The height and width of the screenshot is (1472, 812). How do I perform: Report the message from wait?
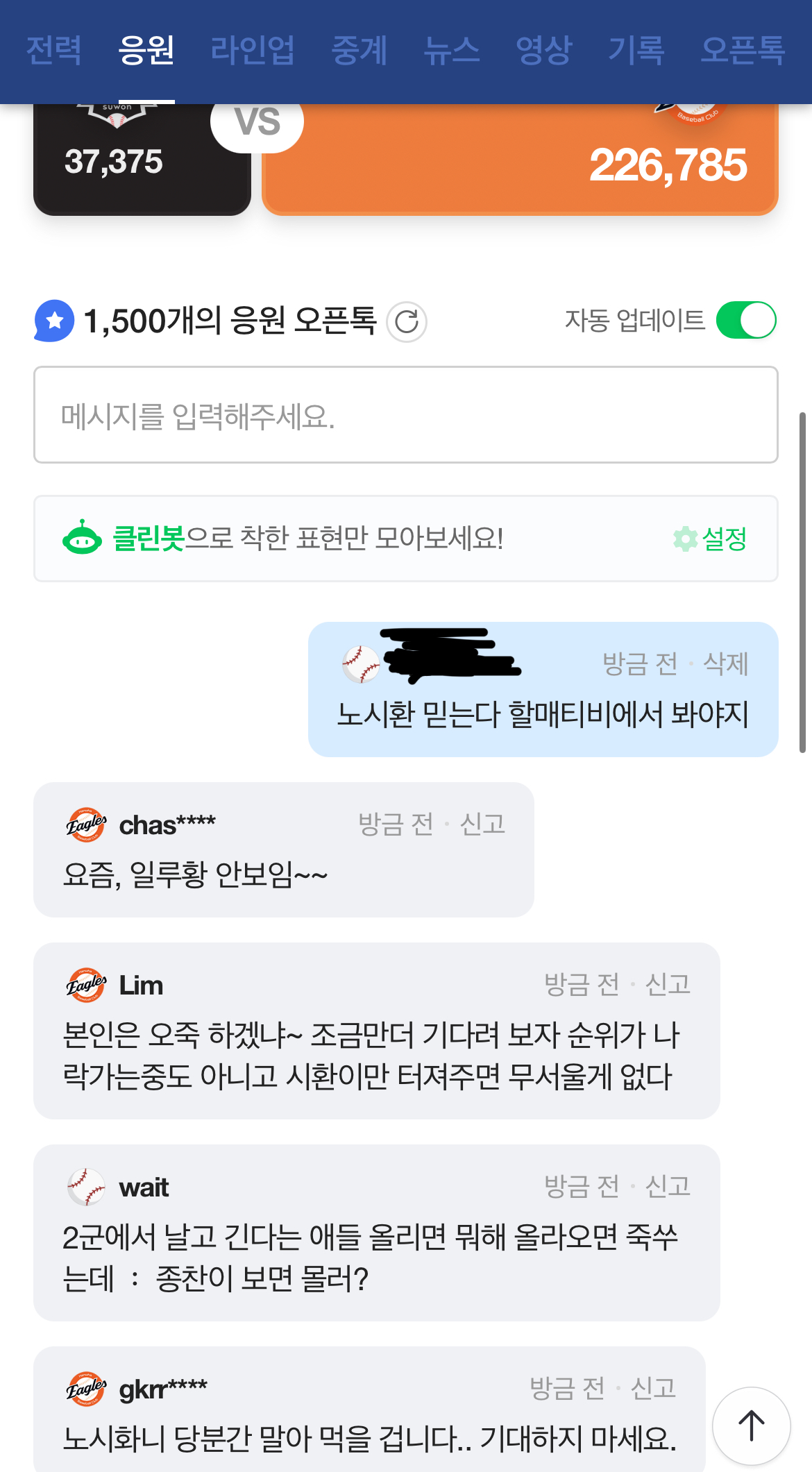668,1186
